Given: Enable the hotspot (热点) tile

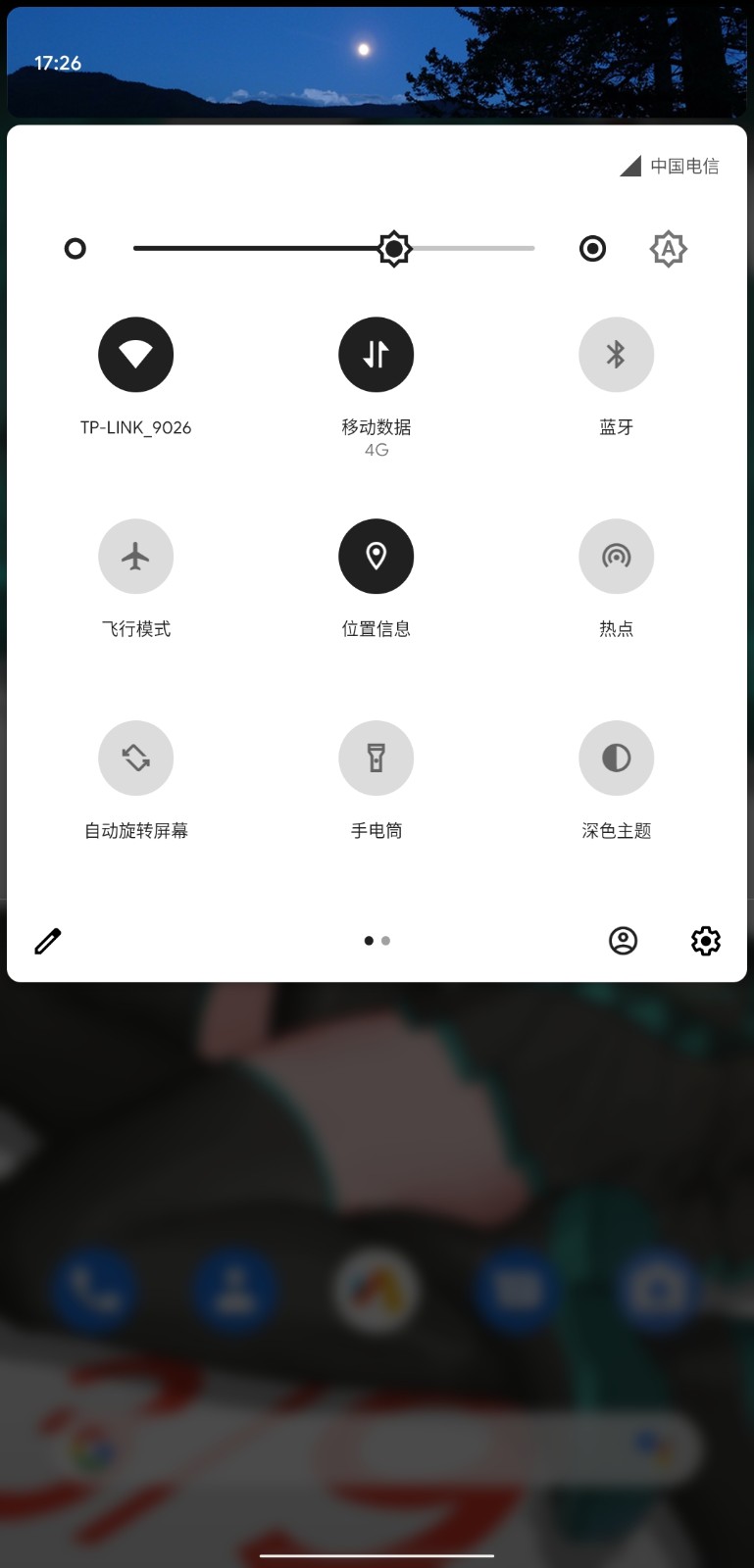Looking at the screenshot, I should pyautogui.click(x=616, y=557).
